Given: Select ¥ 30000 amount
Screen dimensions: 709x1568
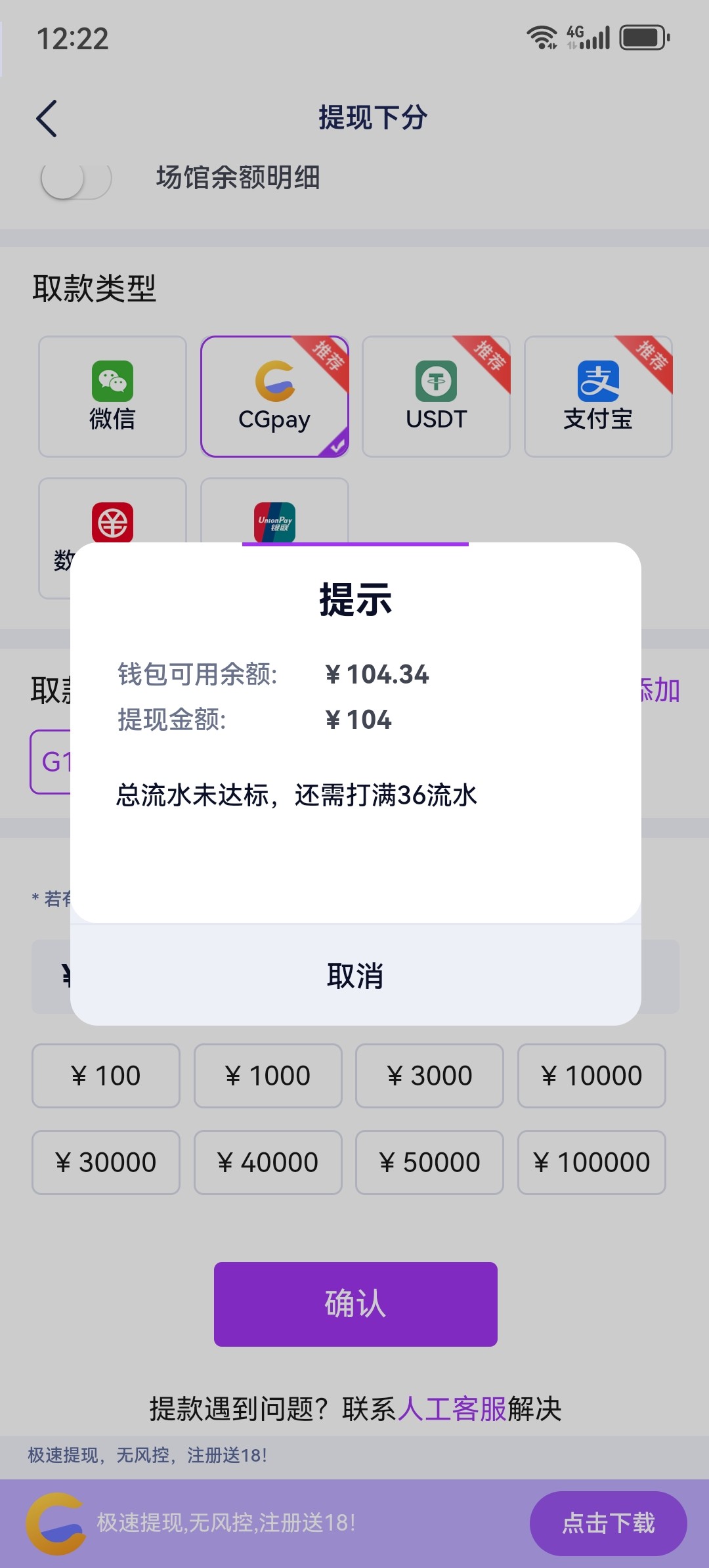Looking at the screenshot, I should point(106,1162).
